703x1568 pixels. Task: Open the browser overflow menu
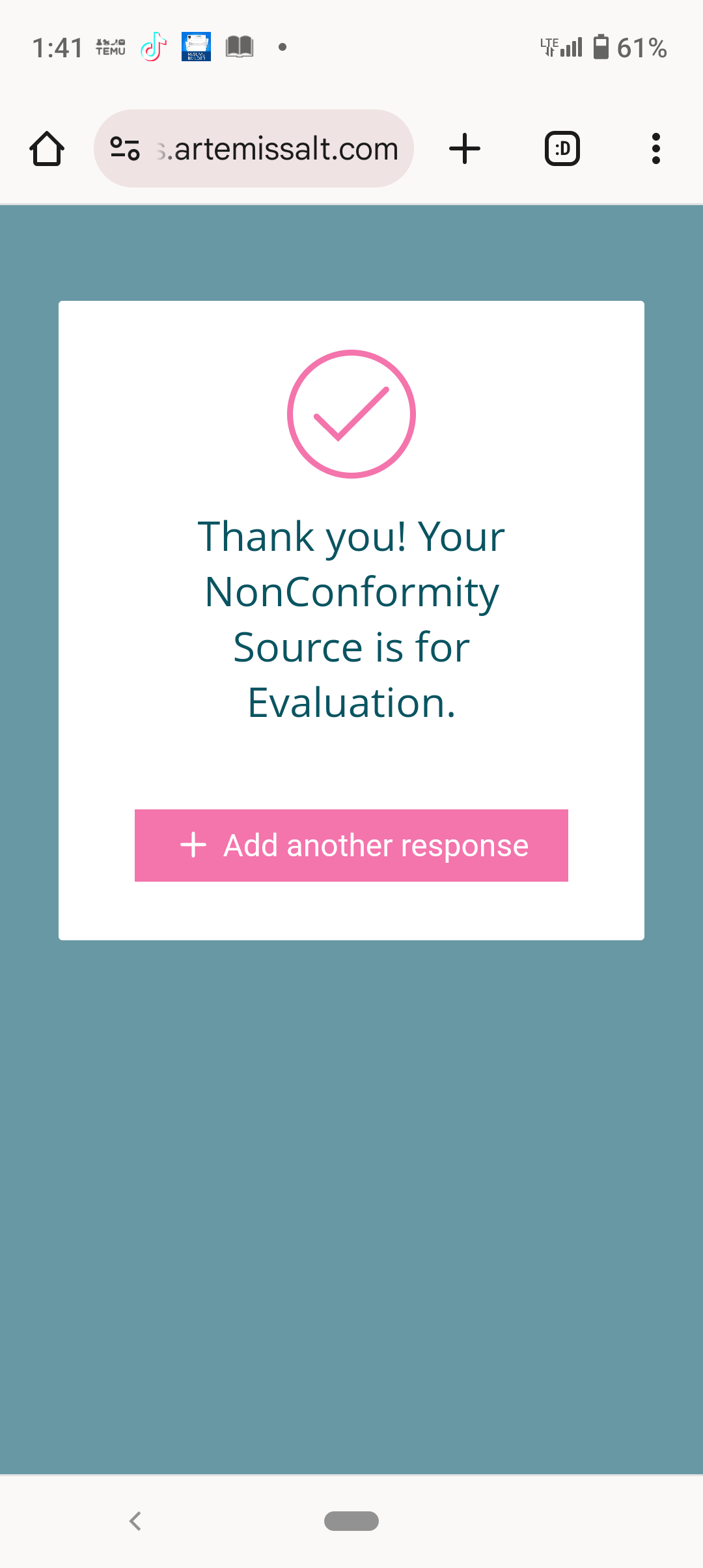point(655,149)
